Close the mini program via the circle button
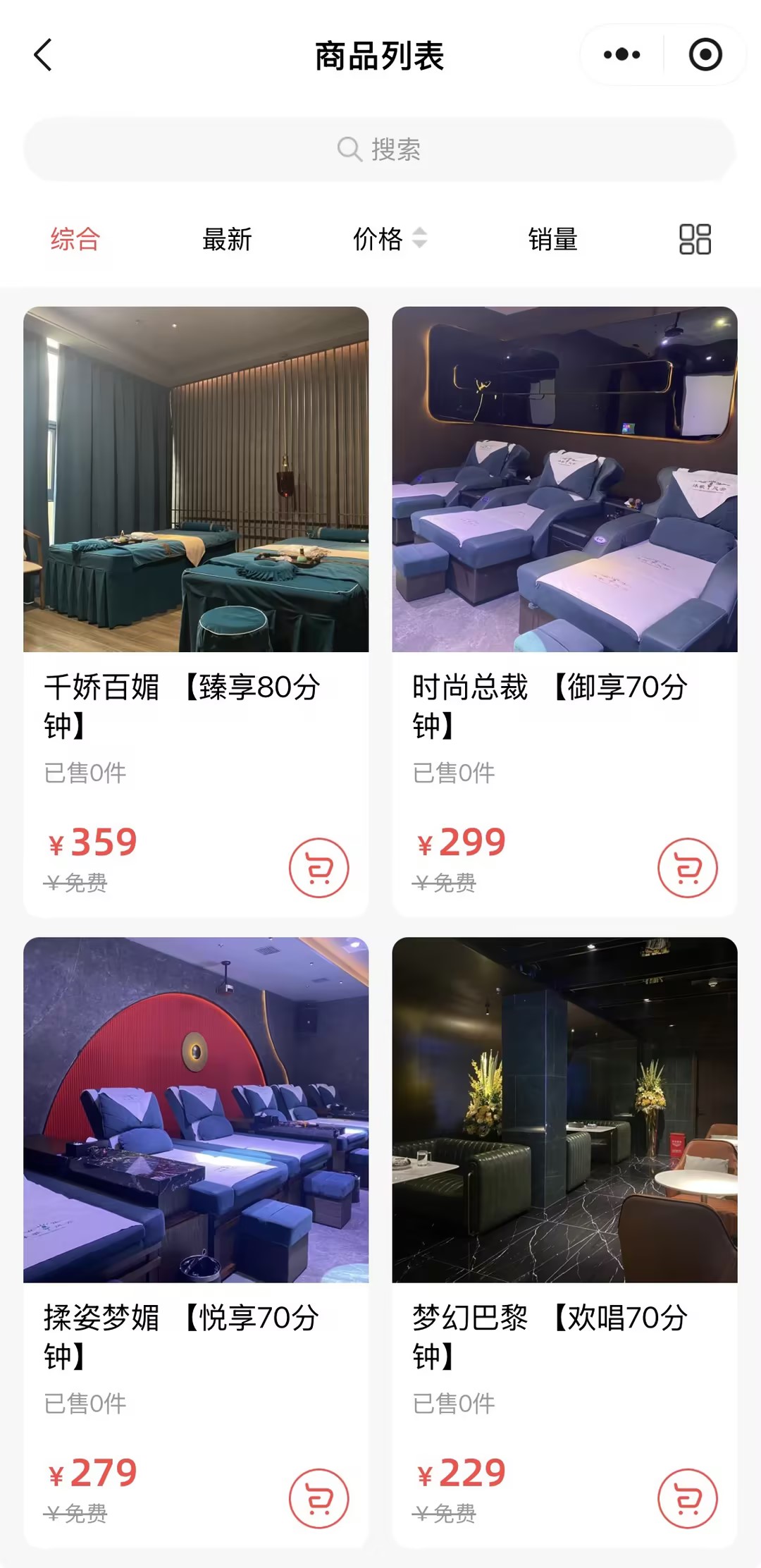Image resolution: width=761 pixels, height=1568 pixels. click(705, 55)
